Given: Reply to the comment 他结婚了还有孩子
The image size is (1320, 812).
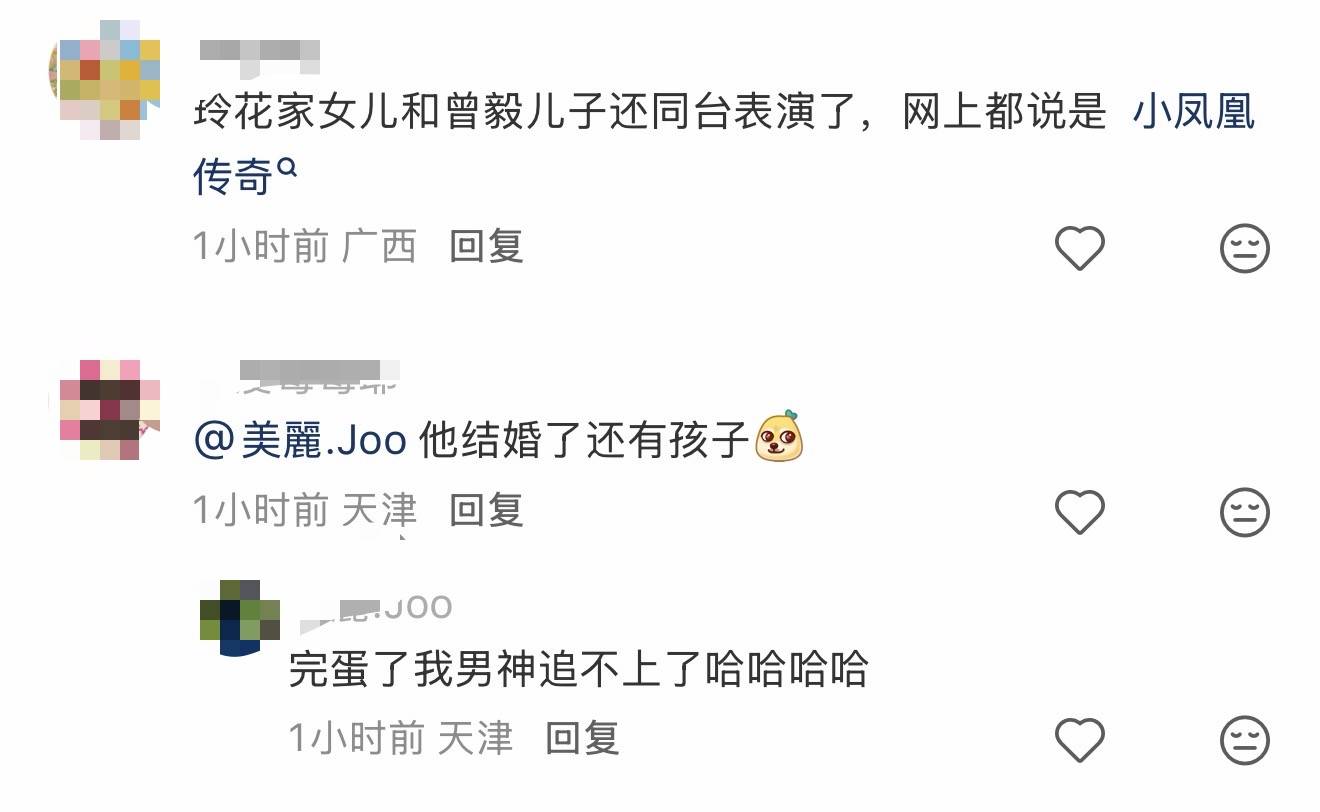Looking at the screenshot, I should click(x=486, y=510).
